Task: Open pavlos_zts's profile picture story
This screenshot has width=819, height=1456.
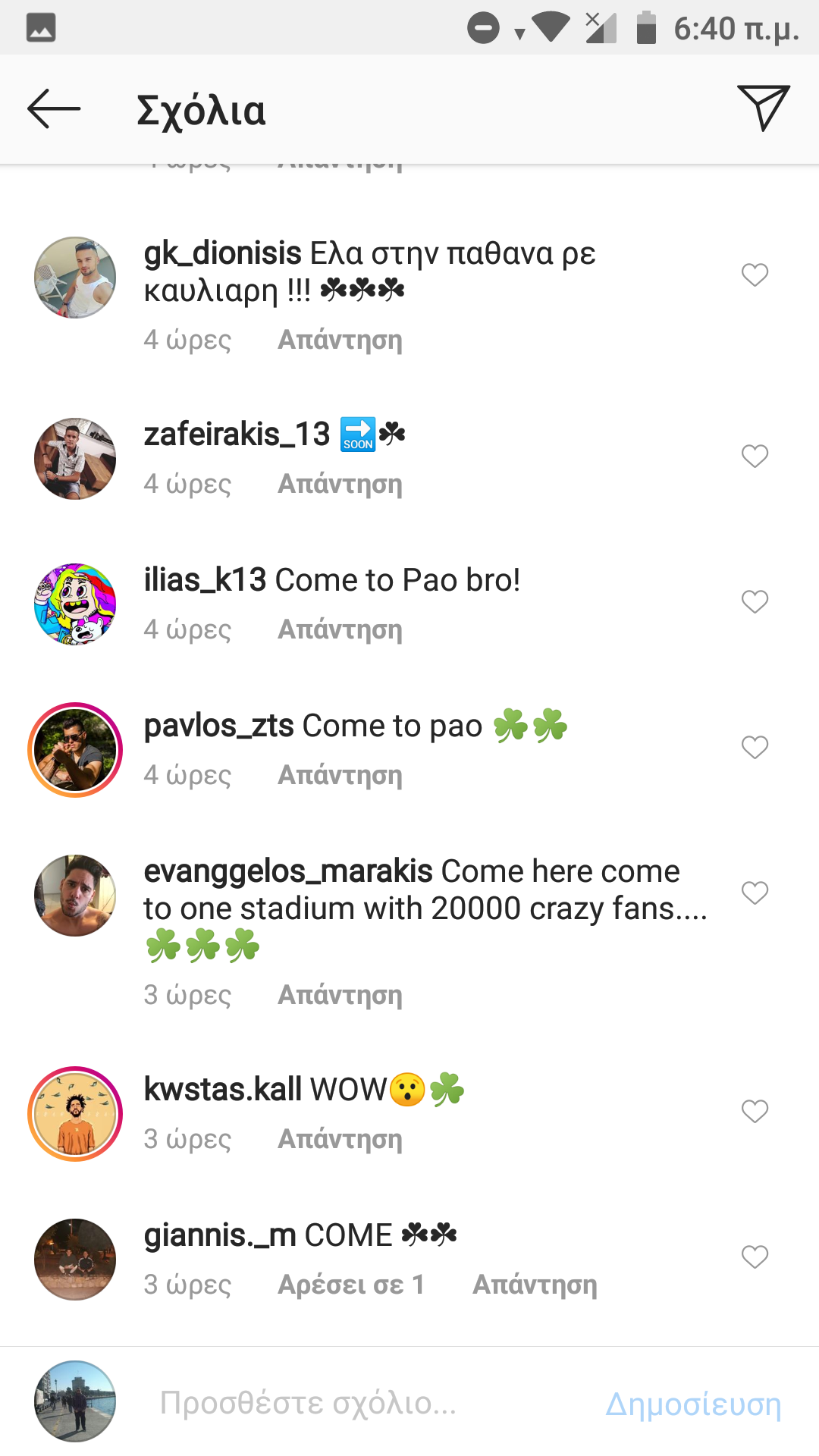Action: coord(75,749)
